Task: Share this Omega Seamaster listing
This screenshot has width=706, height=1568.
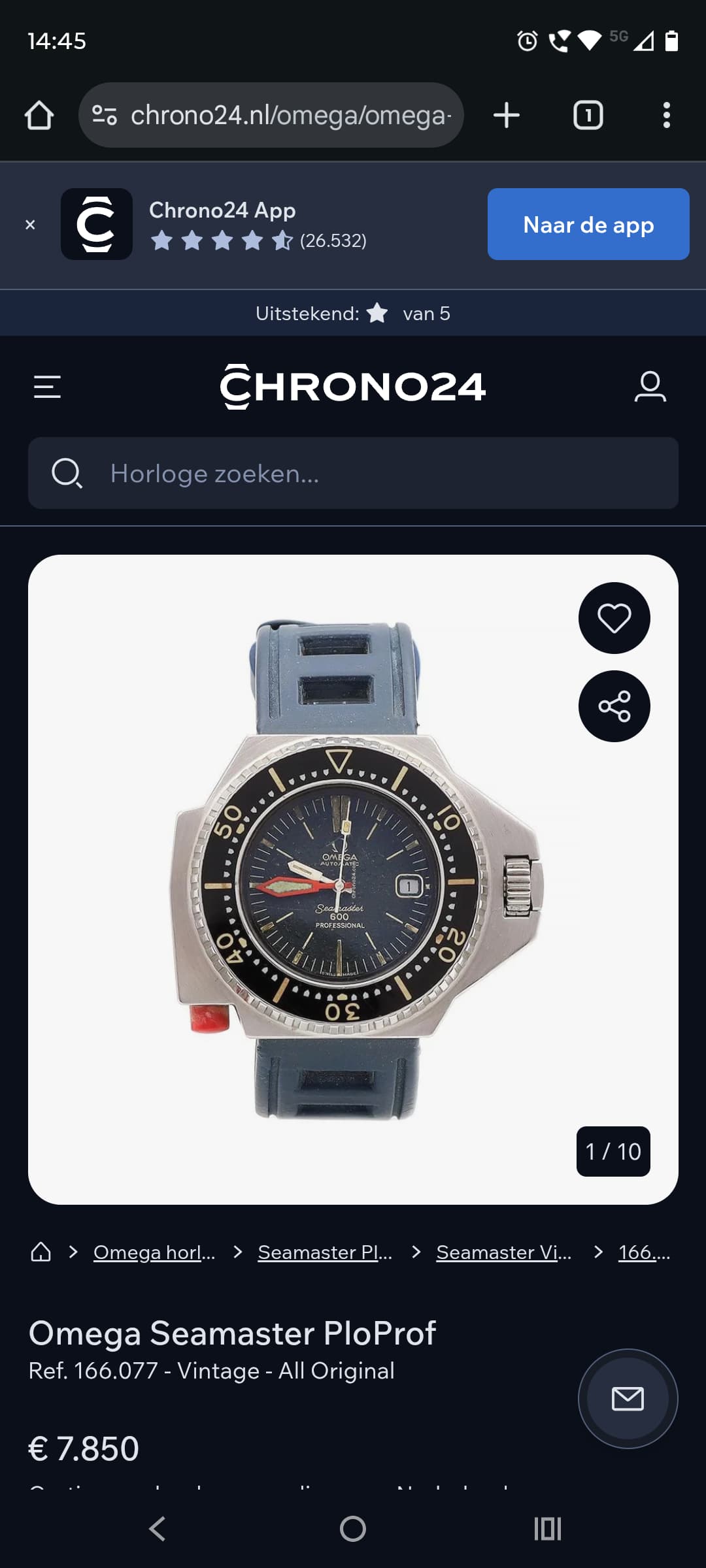Action: (x=614, y=706)
